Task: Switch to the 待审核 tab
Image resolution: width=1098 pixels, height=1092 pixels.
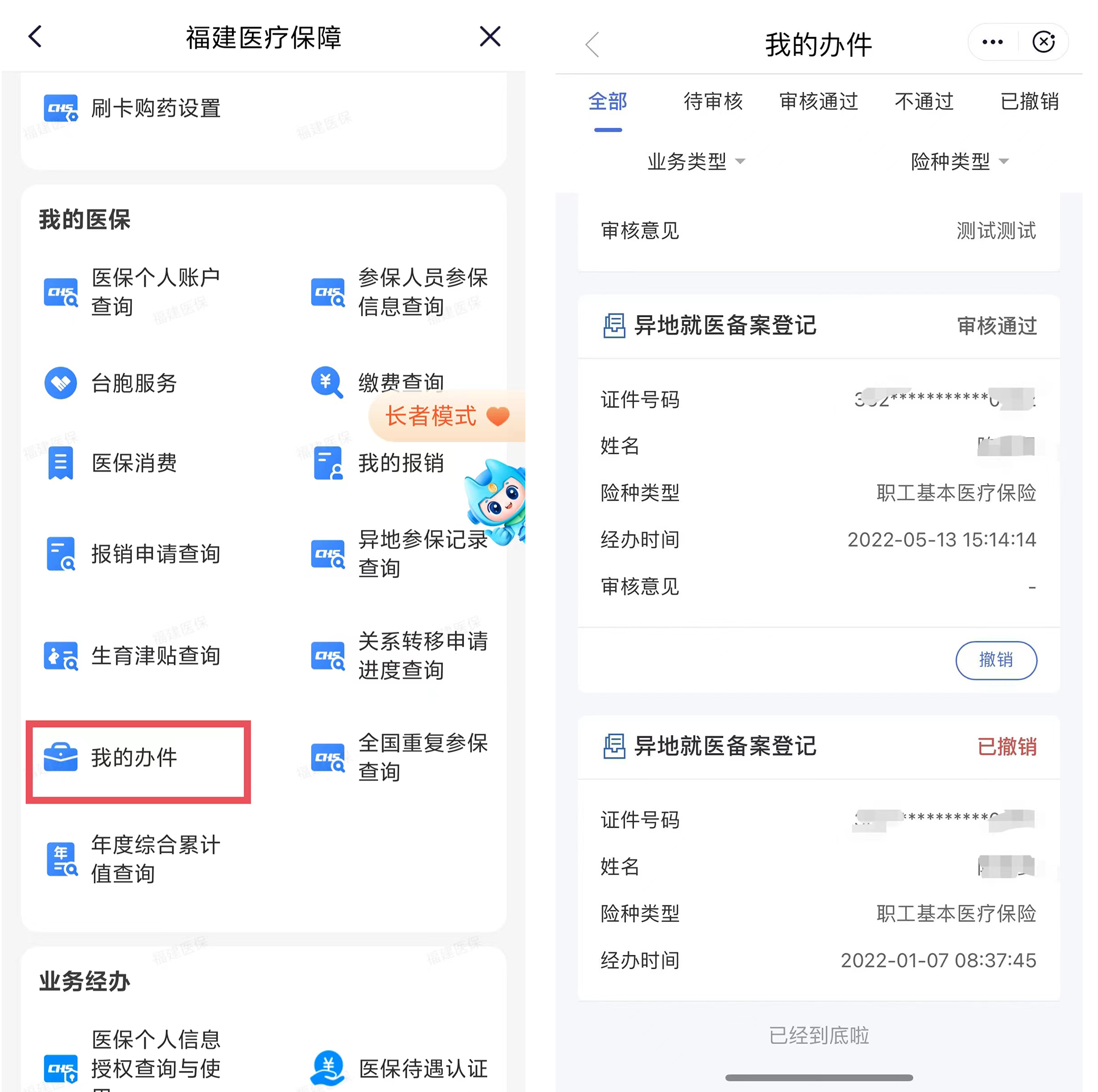Action: coord(713,102)
